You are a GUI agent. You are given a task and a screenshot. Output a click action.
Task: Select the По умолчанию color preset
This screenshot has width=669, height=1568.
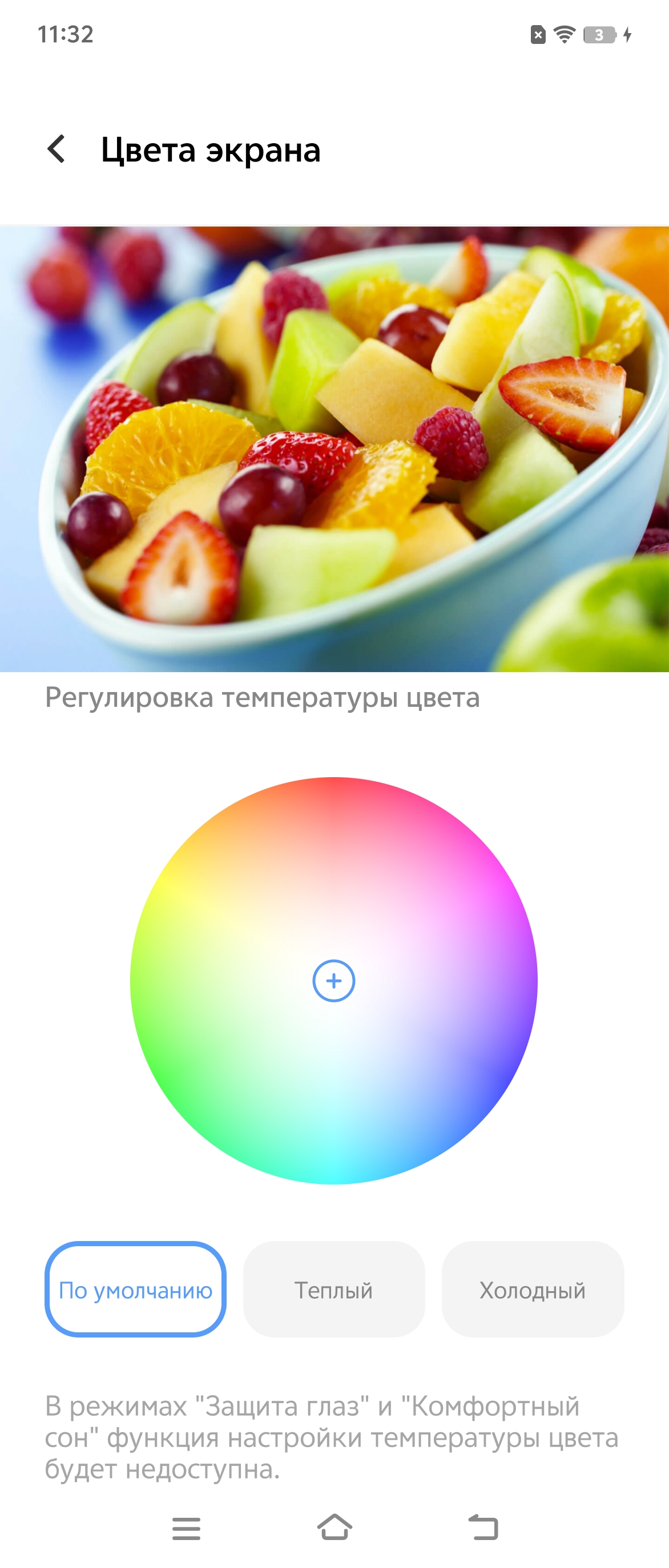click(x=135, y=1290)
